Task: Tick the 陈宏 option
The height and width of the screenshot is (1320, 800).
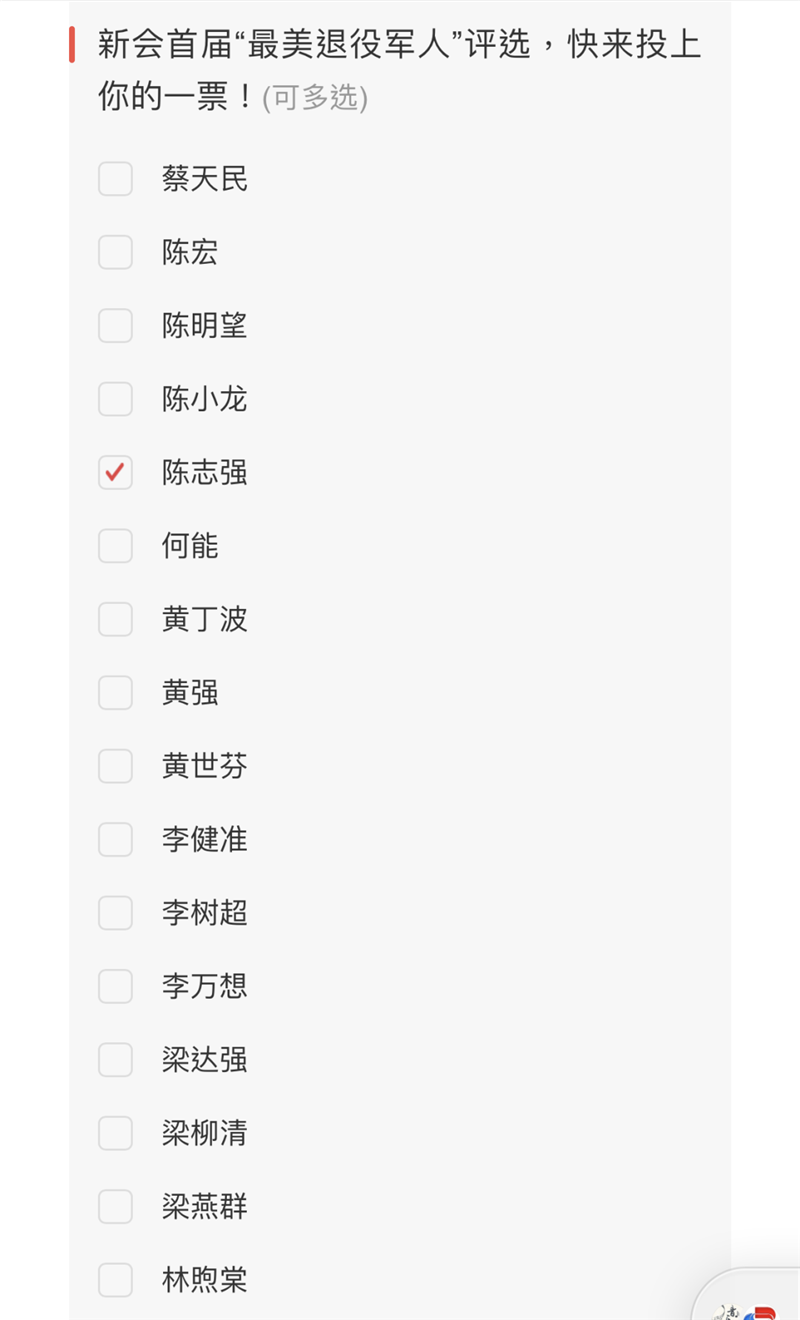Action: (x=115, y=252)
